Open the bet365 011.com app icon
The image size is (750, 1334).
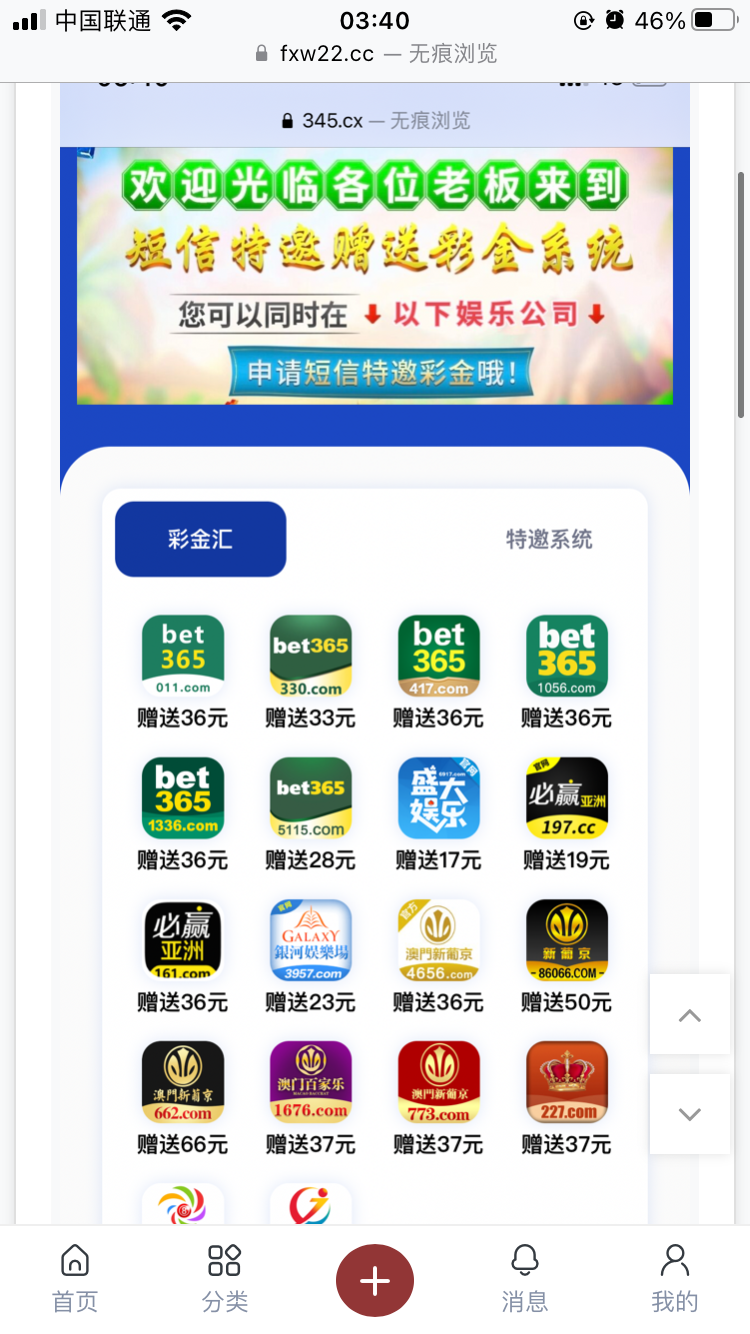pyautogui.click(x=182, y=655)
